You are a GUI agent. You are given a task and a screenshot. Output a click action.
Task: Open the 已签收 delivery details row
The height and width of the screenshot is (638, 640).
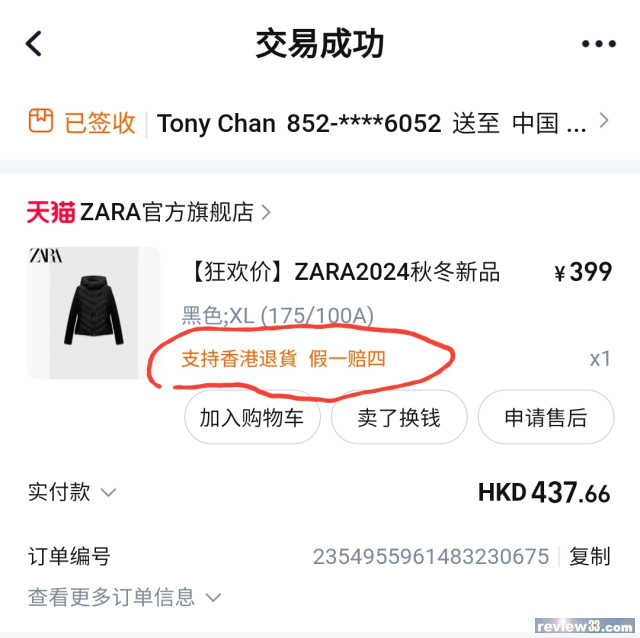pos(320,123)
